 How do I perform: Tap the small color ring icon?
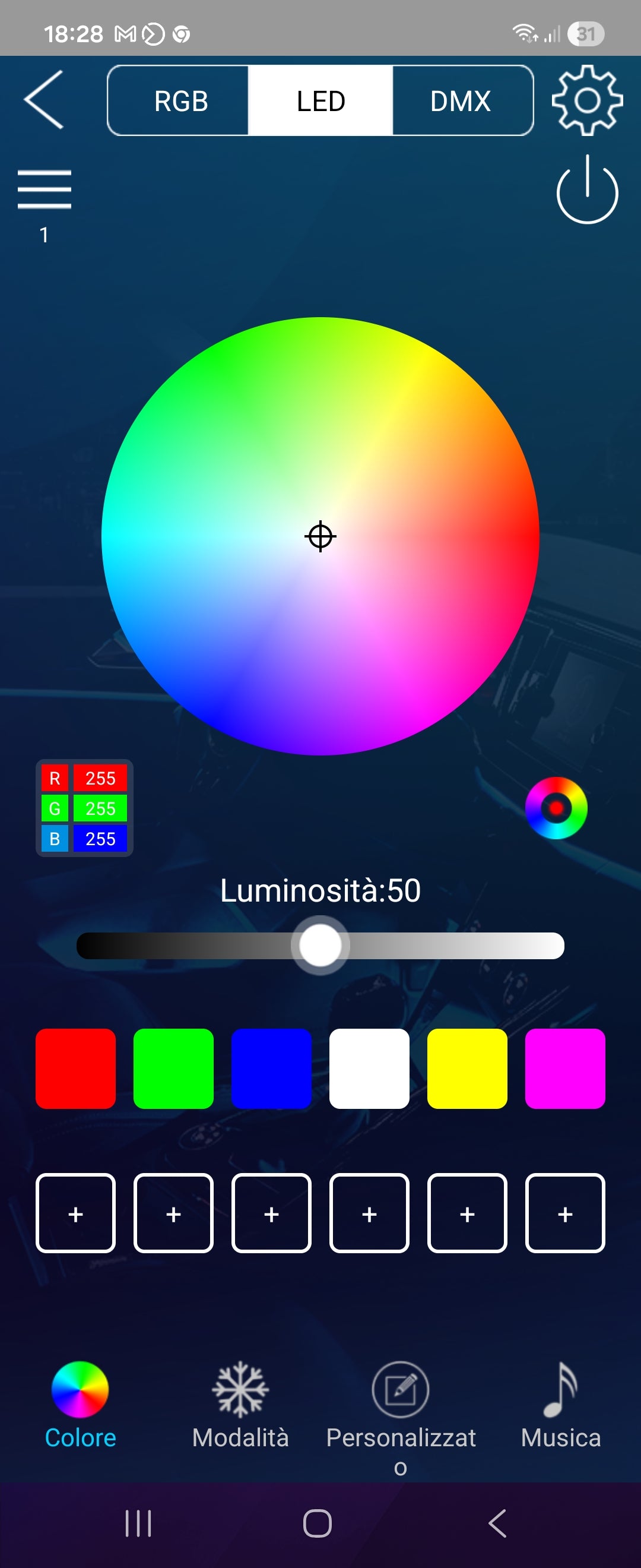[556, 807]
